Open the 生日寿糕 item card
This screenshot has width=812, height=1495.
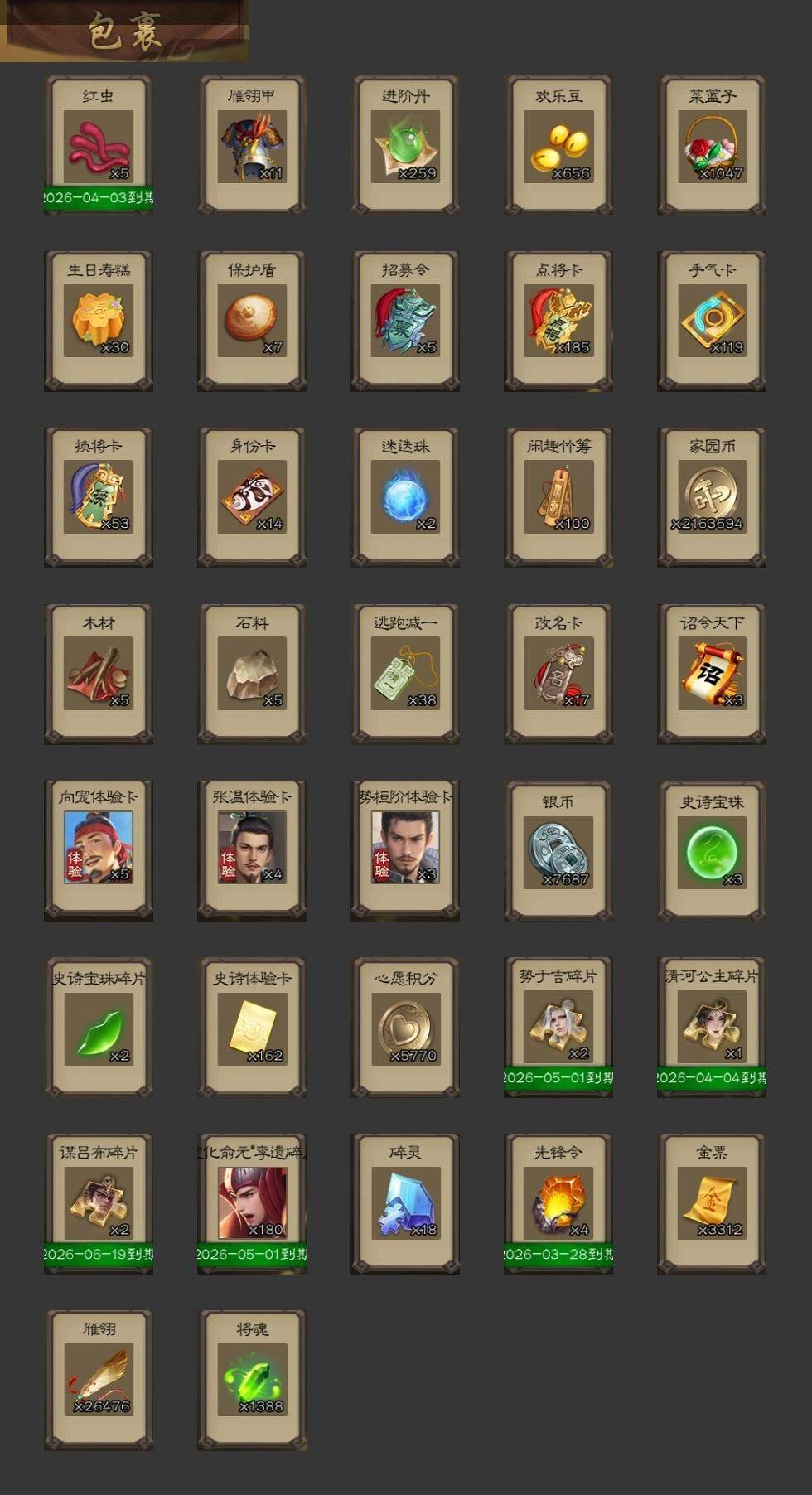[99, 322]
